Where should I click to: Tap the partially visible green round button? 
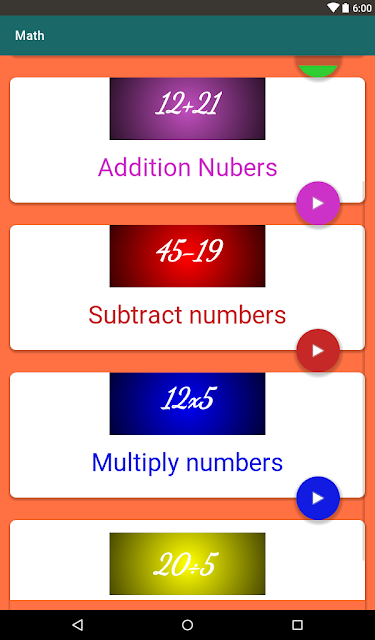(x=318, y=68)
